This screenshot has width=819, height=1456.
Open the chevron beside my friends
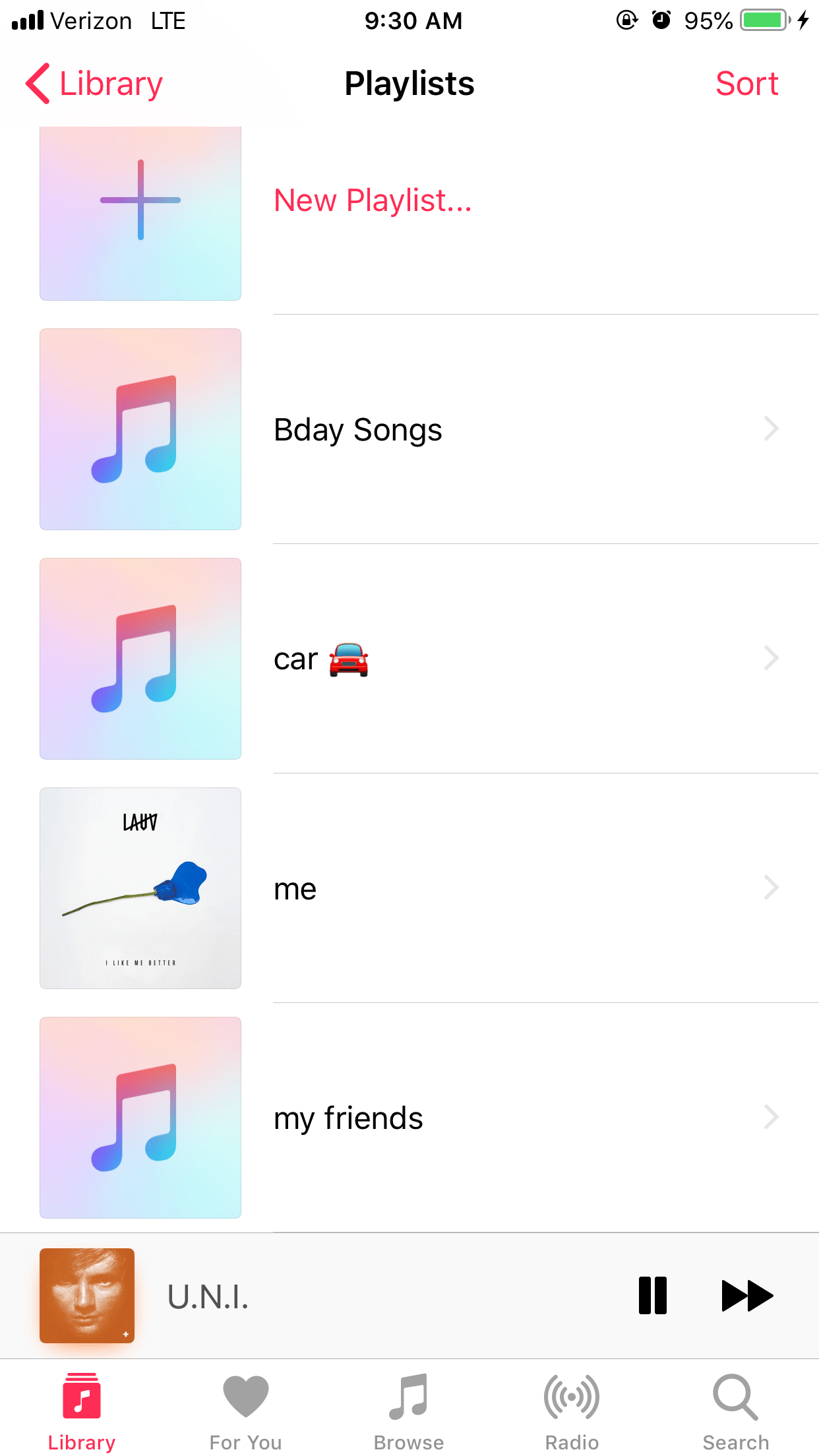point(771,1116)
